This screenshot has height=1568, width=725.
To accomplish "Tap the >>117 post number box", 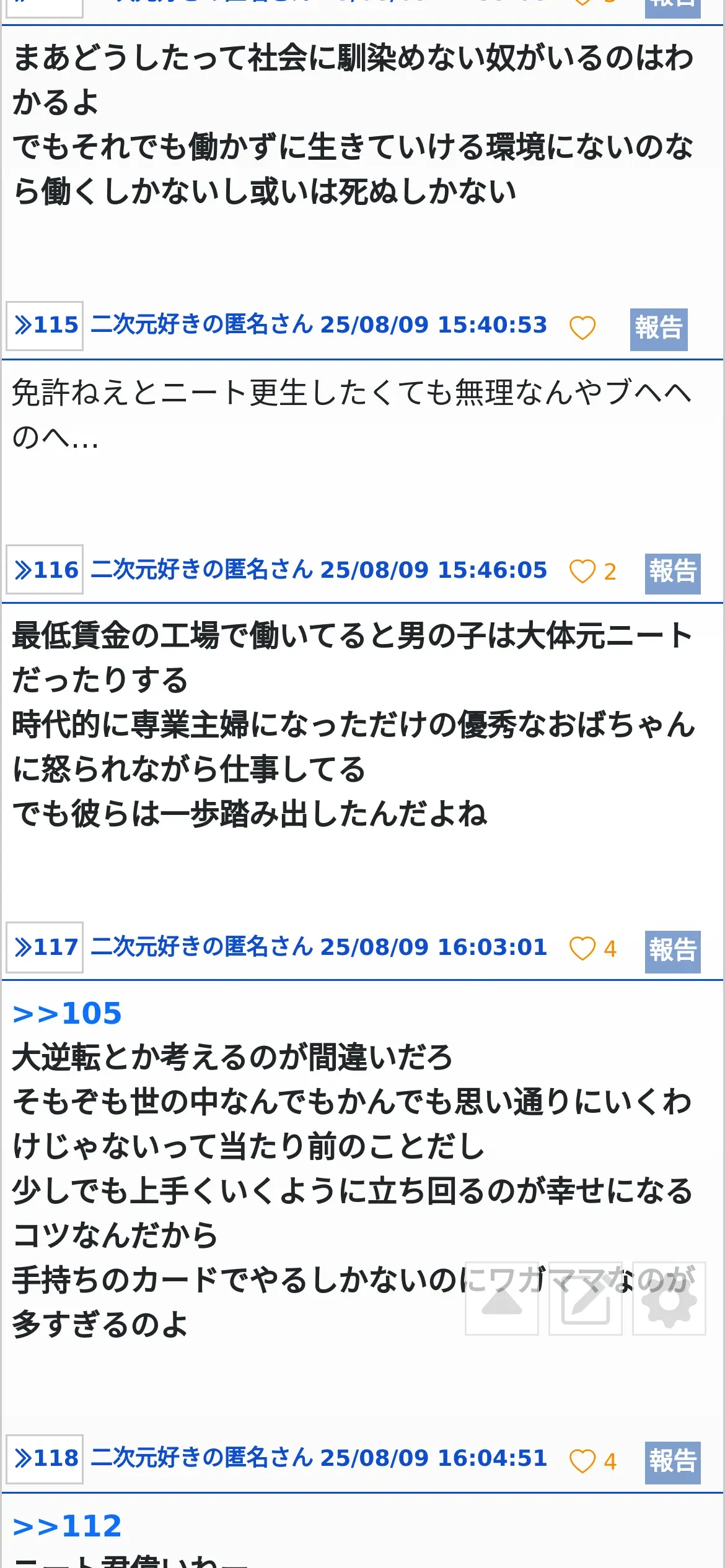I will [x=45, y=947].
